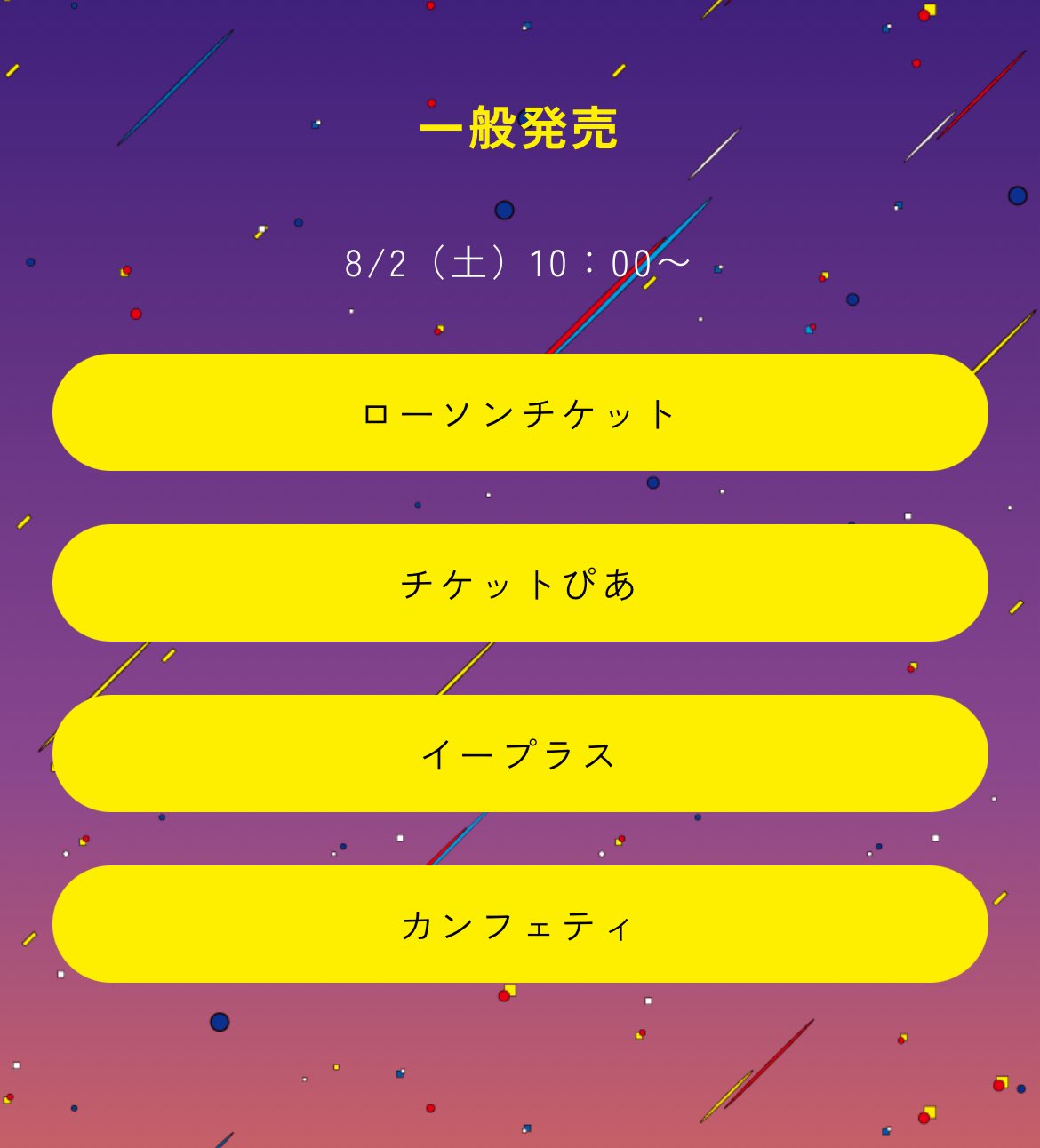Select the チケットぴあ button
The image size is (1040, 1148).
[x=520, y=584]
